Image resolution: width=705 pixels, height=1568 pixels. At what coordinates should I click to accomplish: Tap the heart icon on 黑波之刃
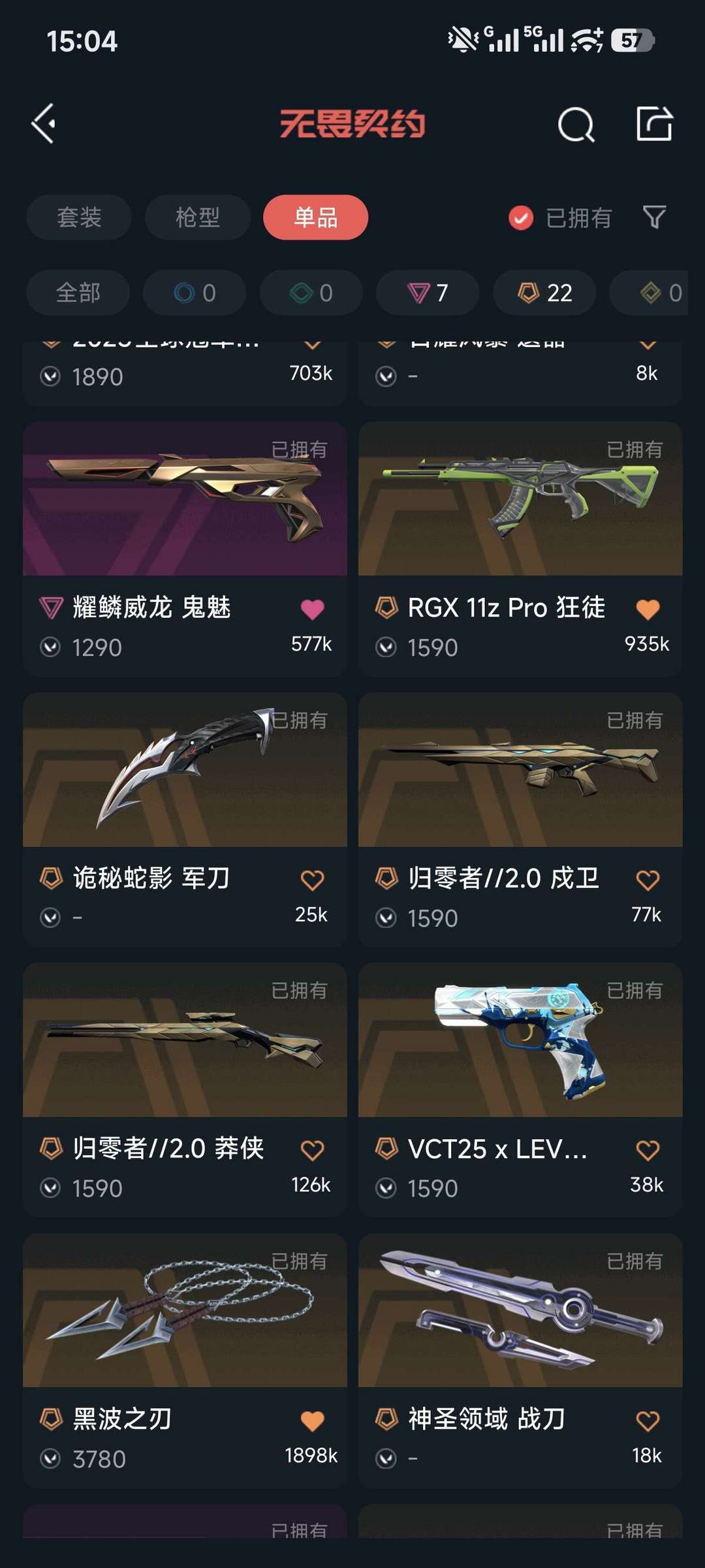pyautogui.click(x=312, y=1421)
